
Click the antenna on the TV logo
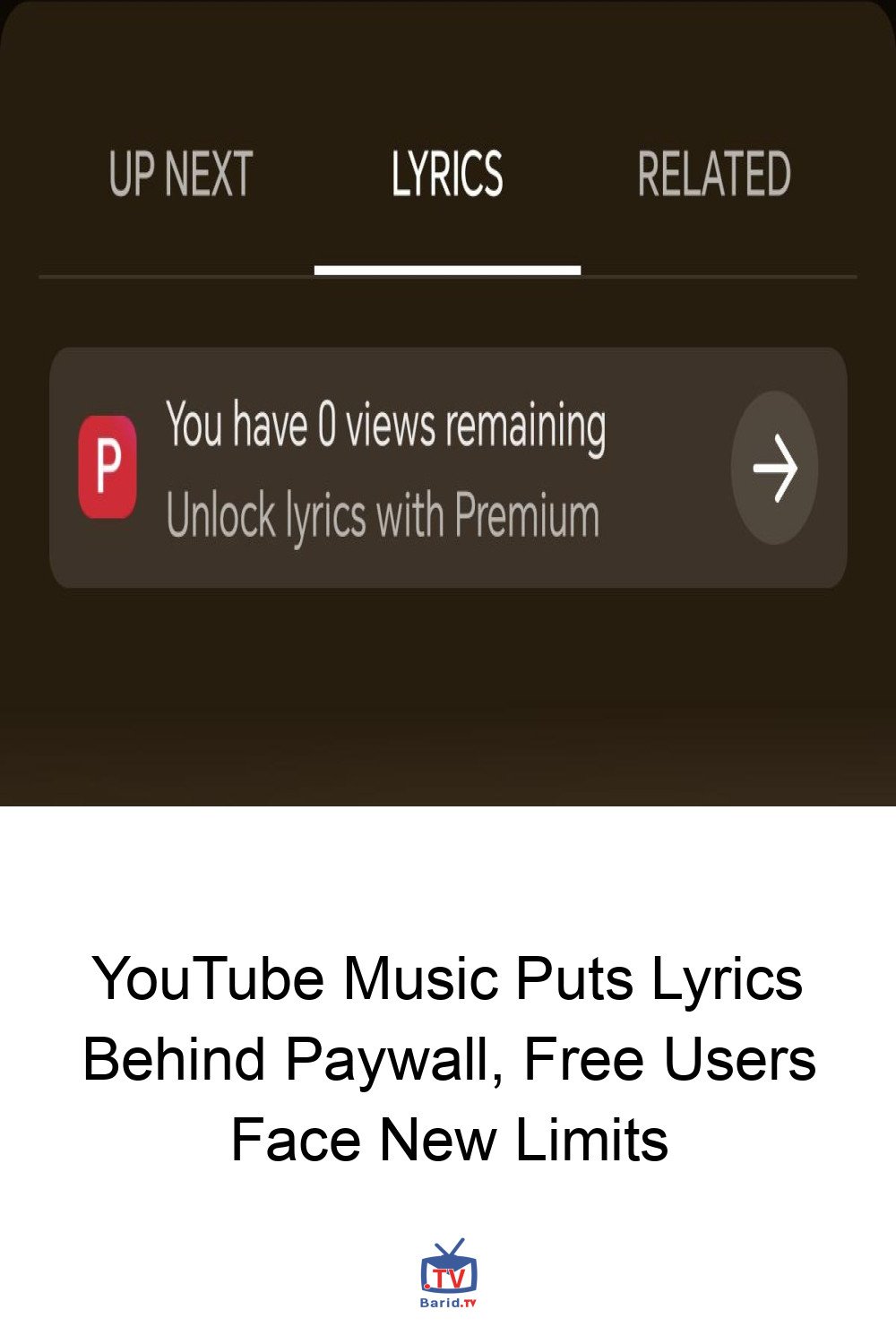tap(448, 1245)
